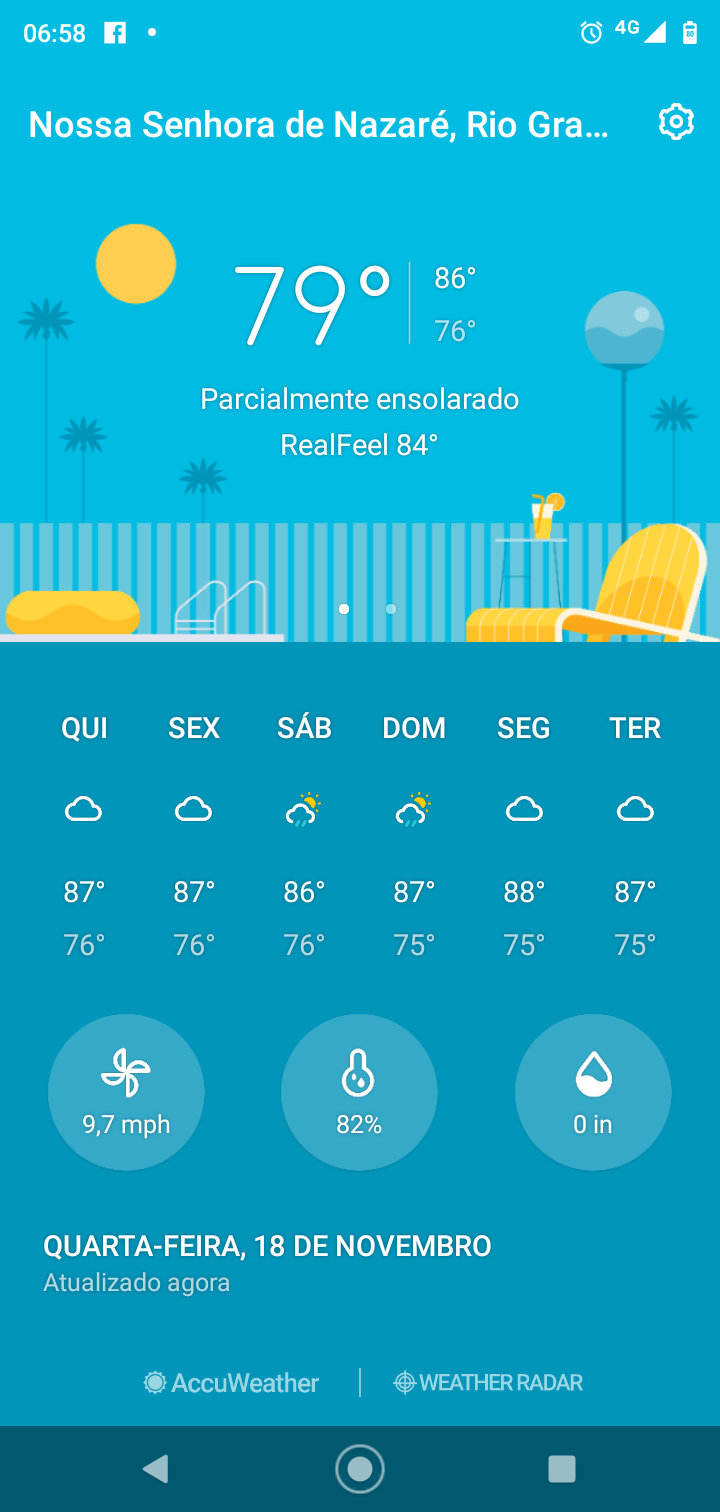720x1512 pixels.
Task: Open the Weather Radar link
Action: coord(489,1383)
